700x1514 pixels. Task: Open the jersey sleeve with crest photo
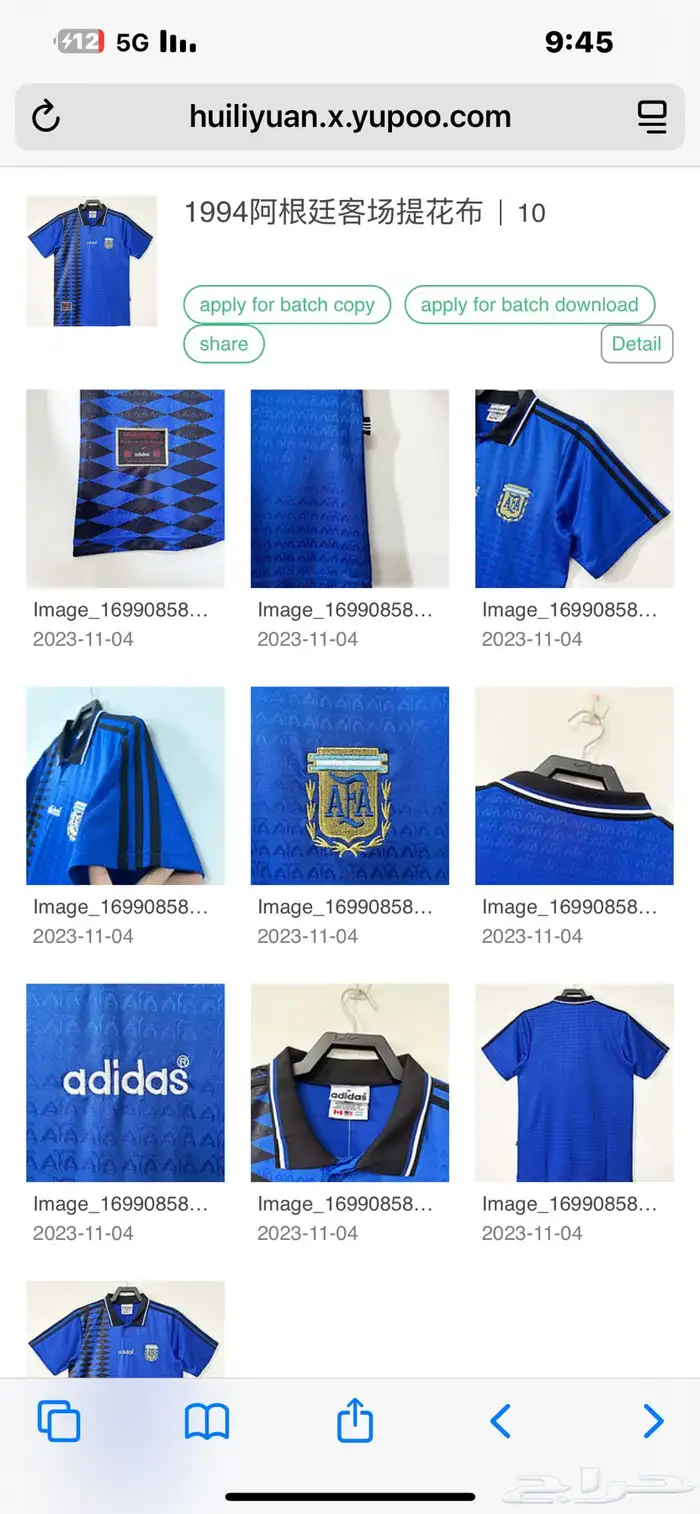(x=574, y=488)
